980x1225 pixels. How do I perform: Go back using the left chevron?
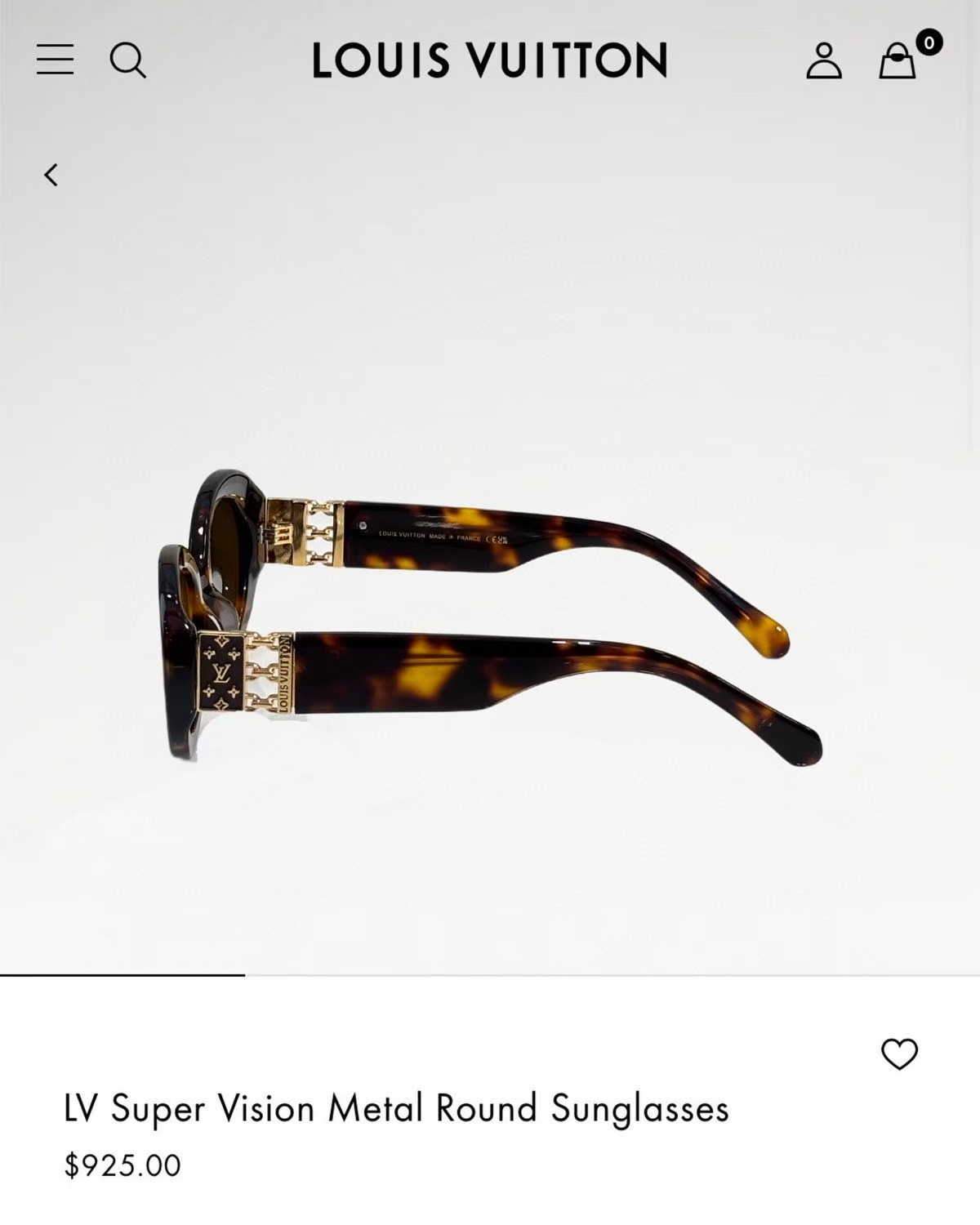click(51, 175)
